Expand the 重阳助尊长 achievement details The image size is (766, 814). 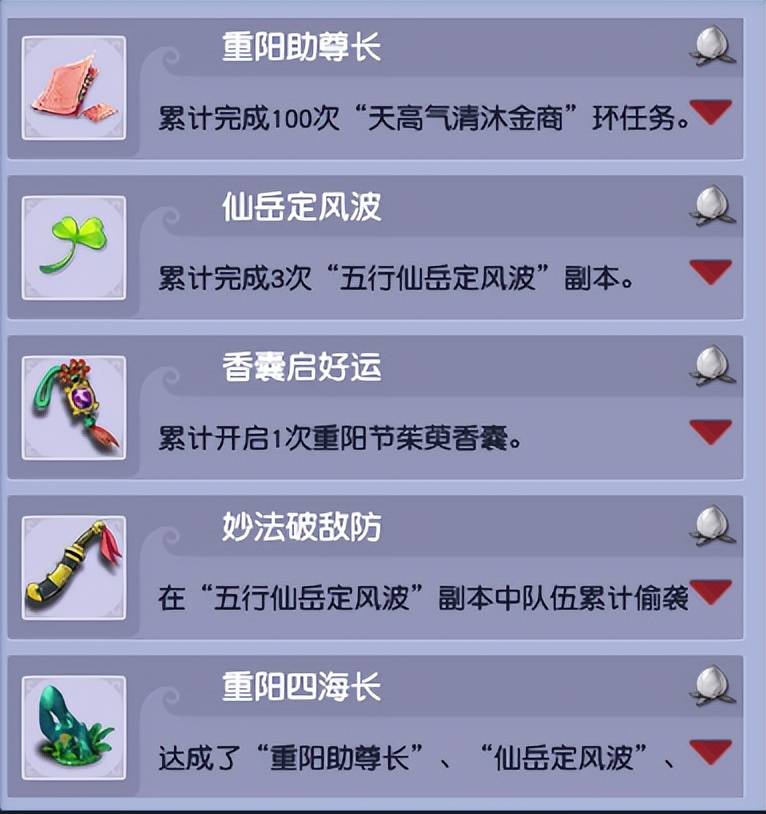[711, 112]
